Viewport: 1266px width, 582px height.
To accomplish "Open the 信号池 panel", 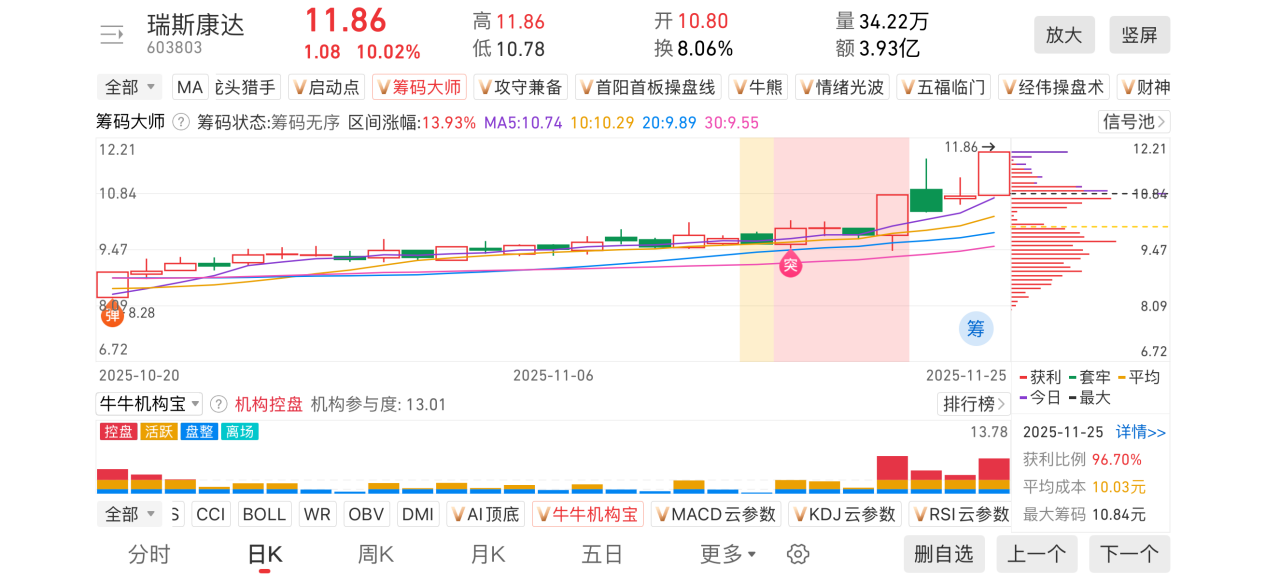I will click(1134, 122).
